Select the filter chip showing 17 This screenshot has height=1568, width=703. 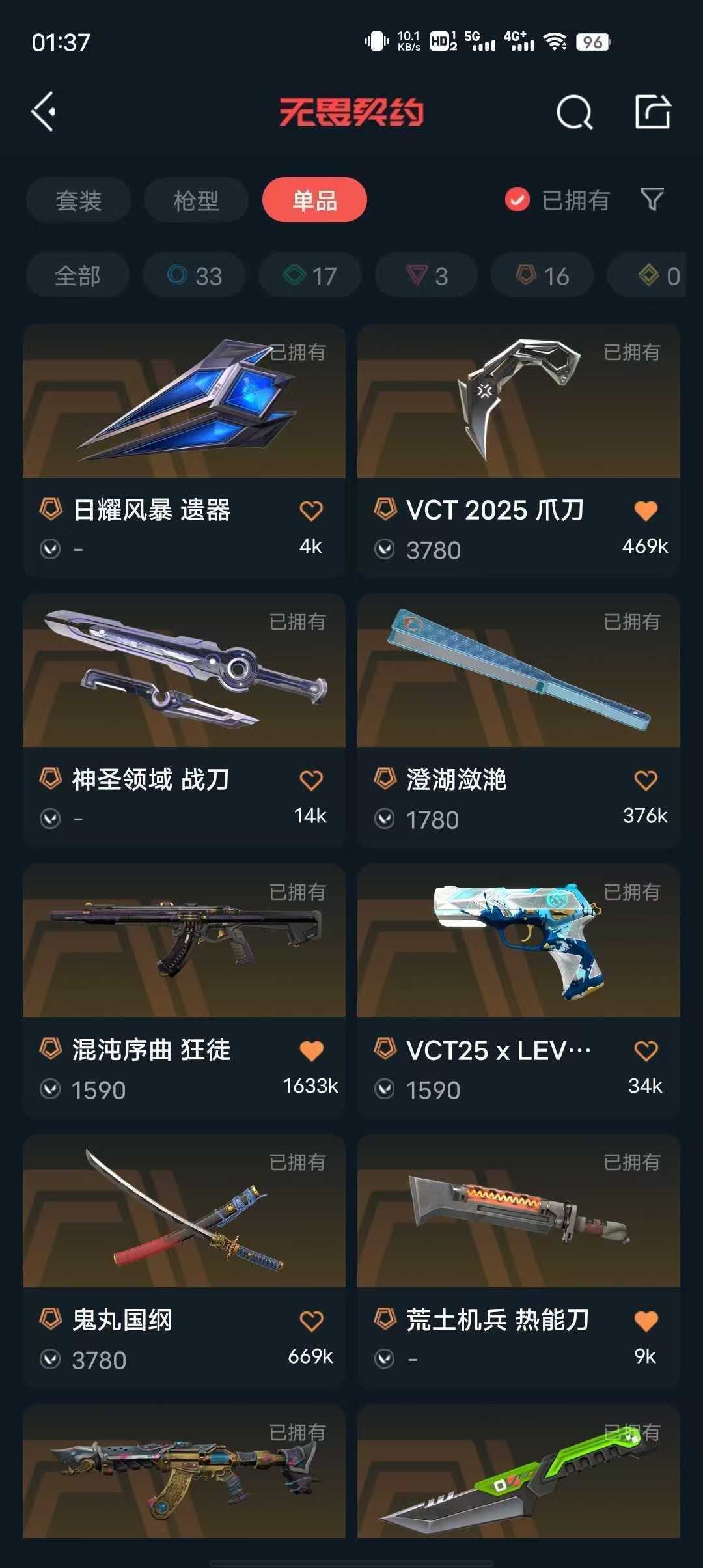tap(310, 275)
